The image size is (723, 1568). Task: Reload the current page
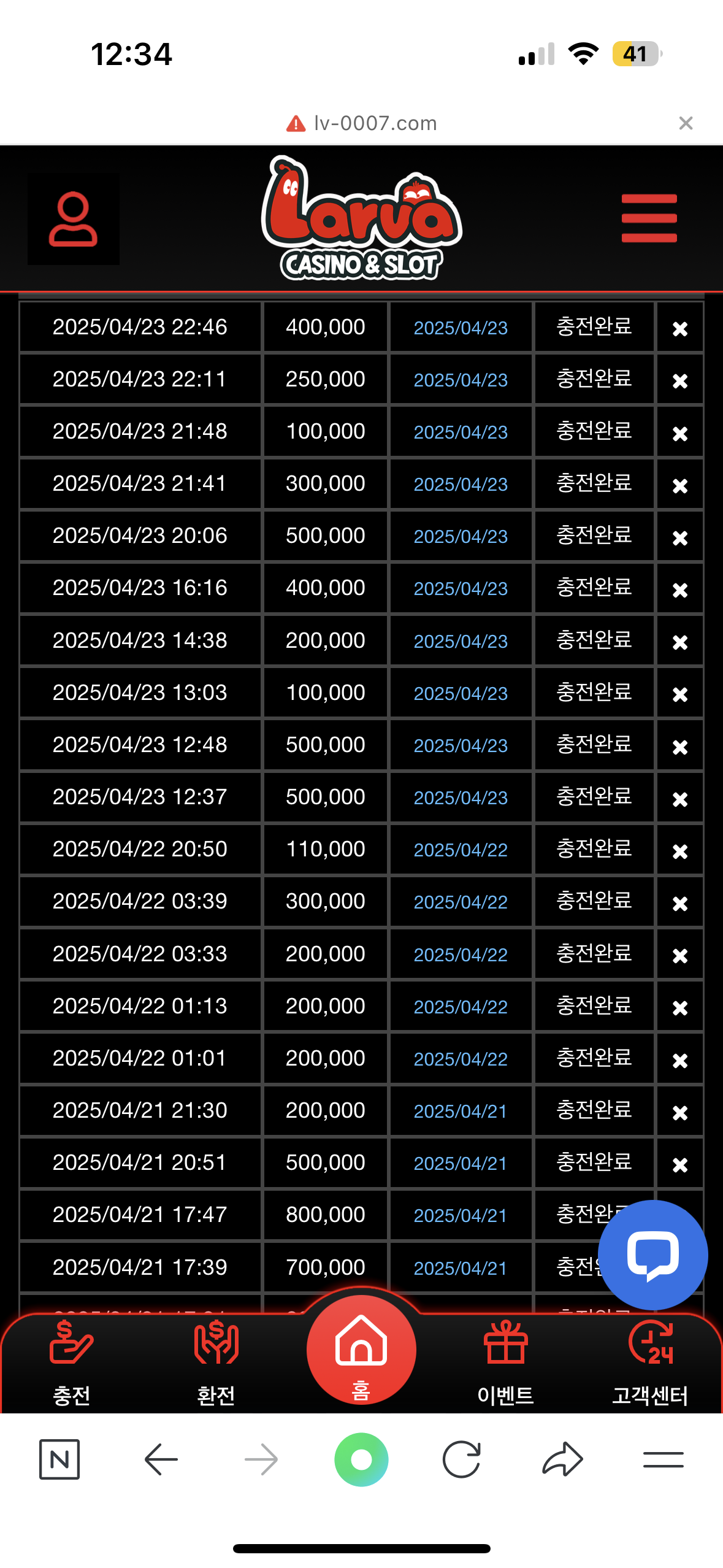(461, 1459)
